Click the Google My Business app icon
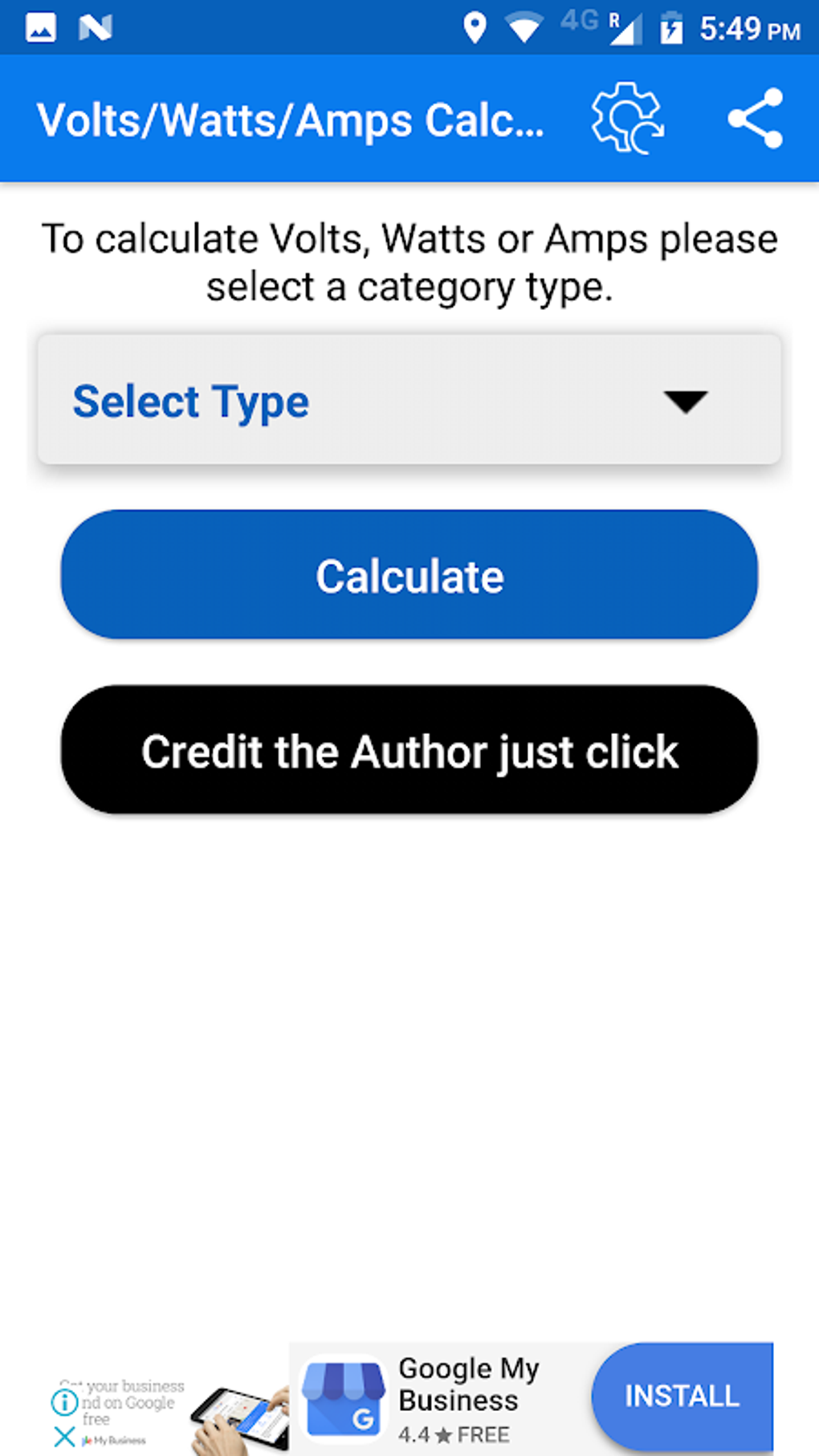 click(344, 1397)
